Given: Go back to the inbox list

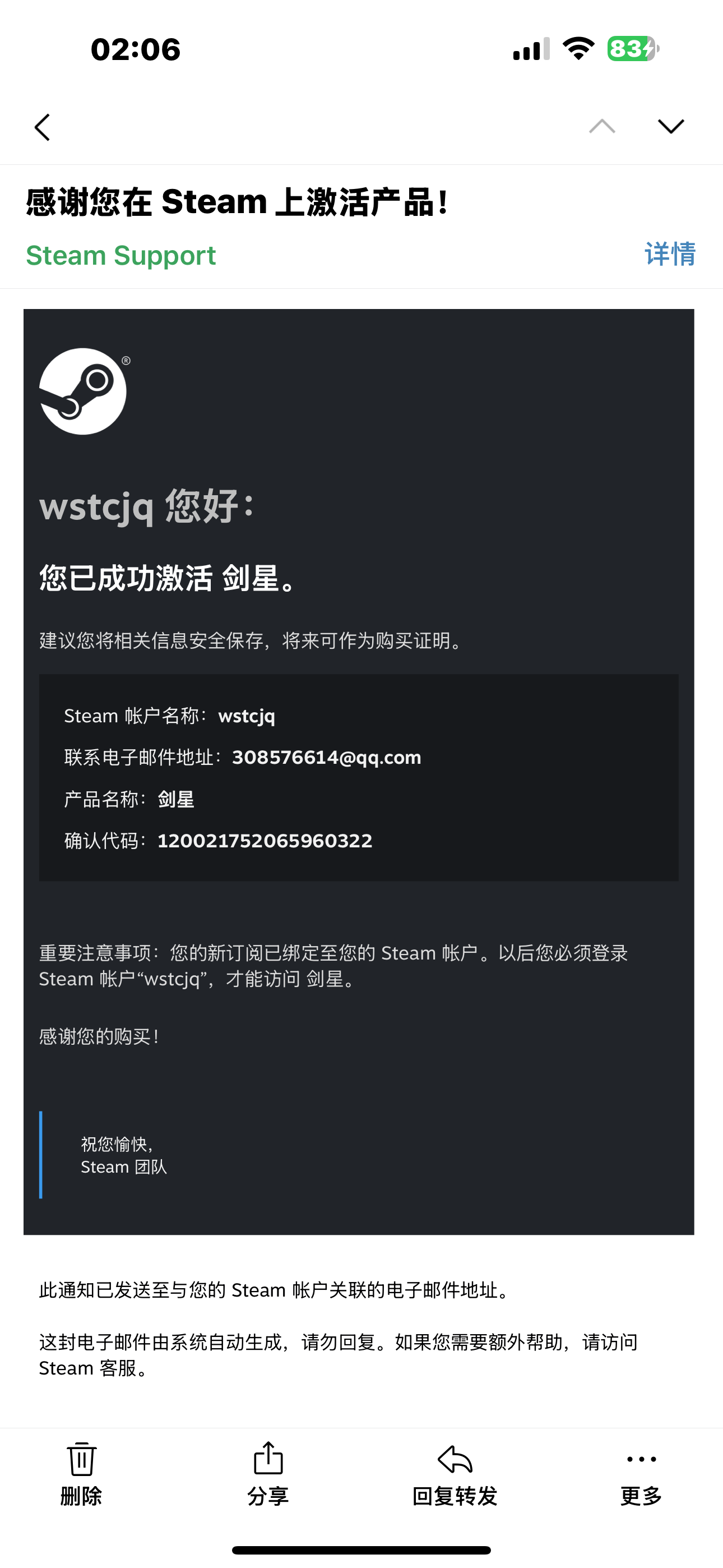Looking at the screenshot, I should click(x=42, y=127).
